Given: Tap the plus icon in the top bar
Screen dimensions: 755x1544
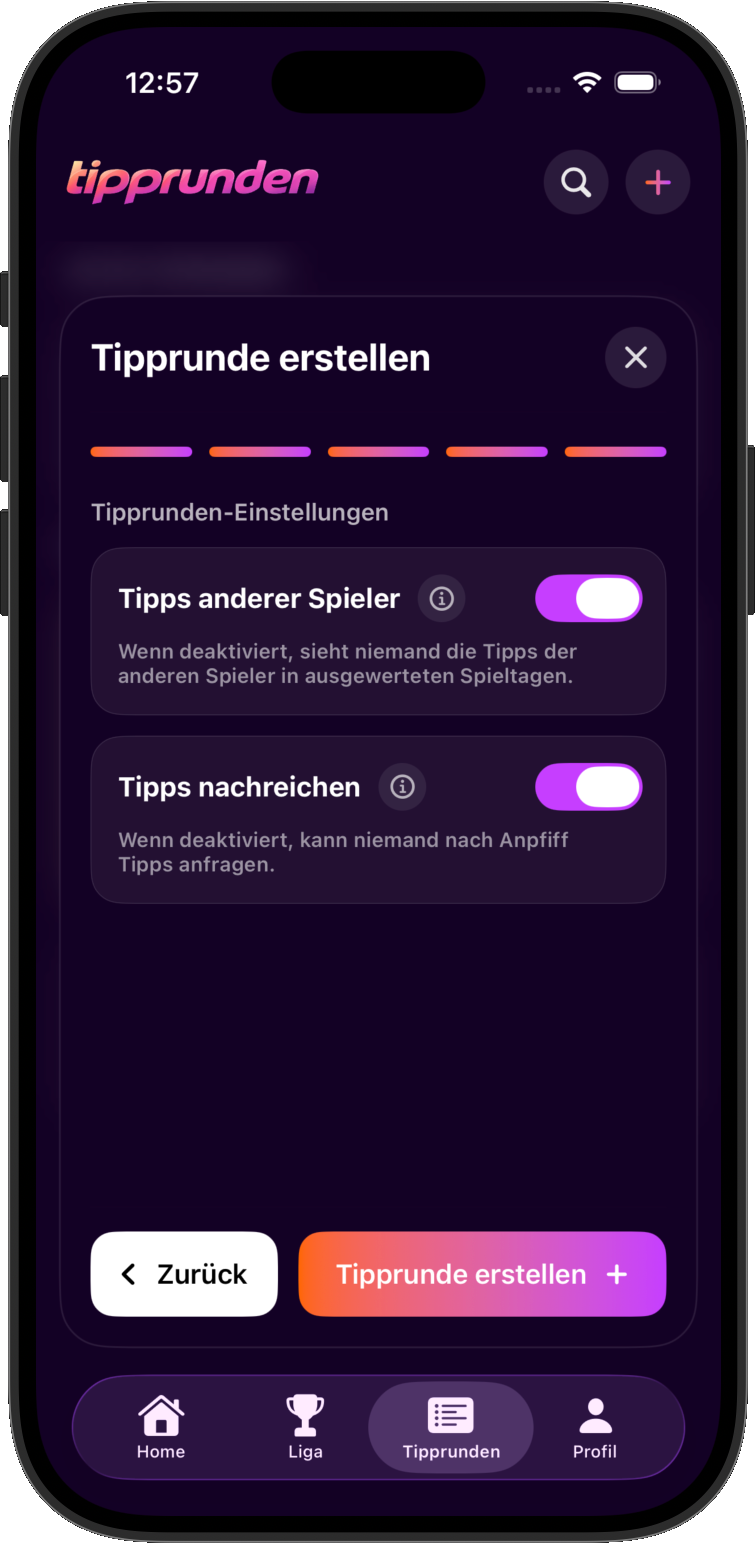Looking at the screenshot, I should coord(657,182).
